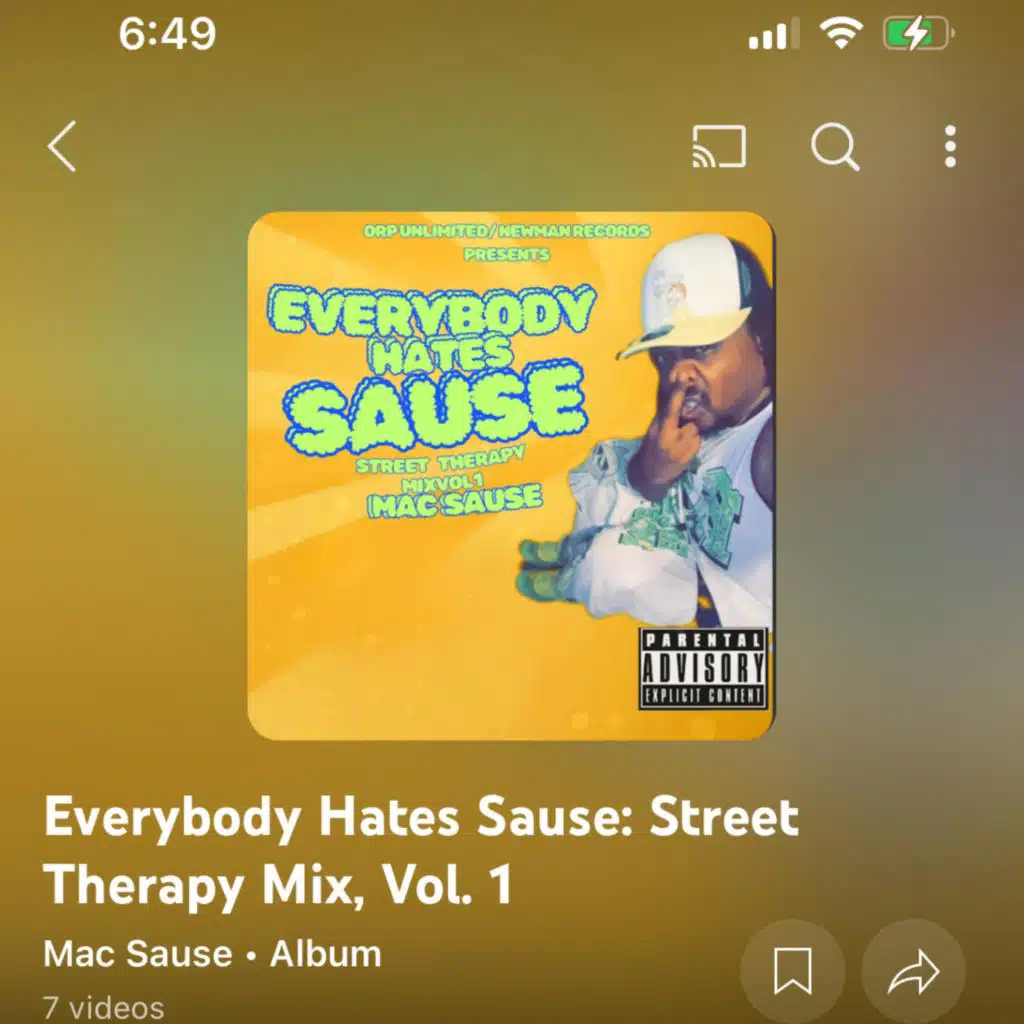
Task: Tap the Everybody Hates Sause album cover
Action: (510, 475)
